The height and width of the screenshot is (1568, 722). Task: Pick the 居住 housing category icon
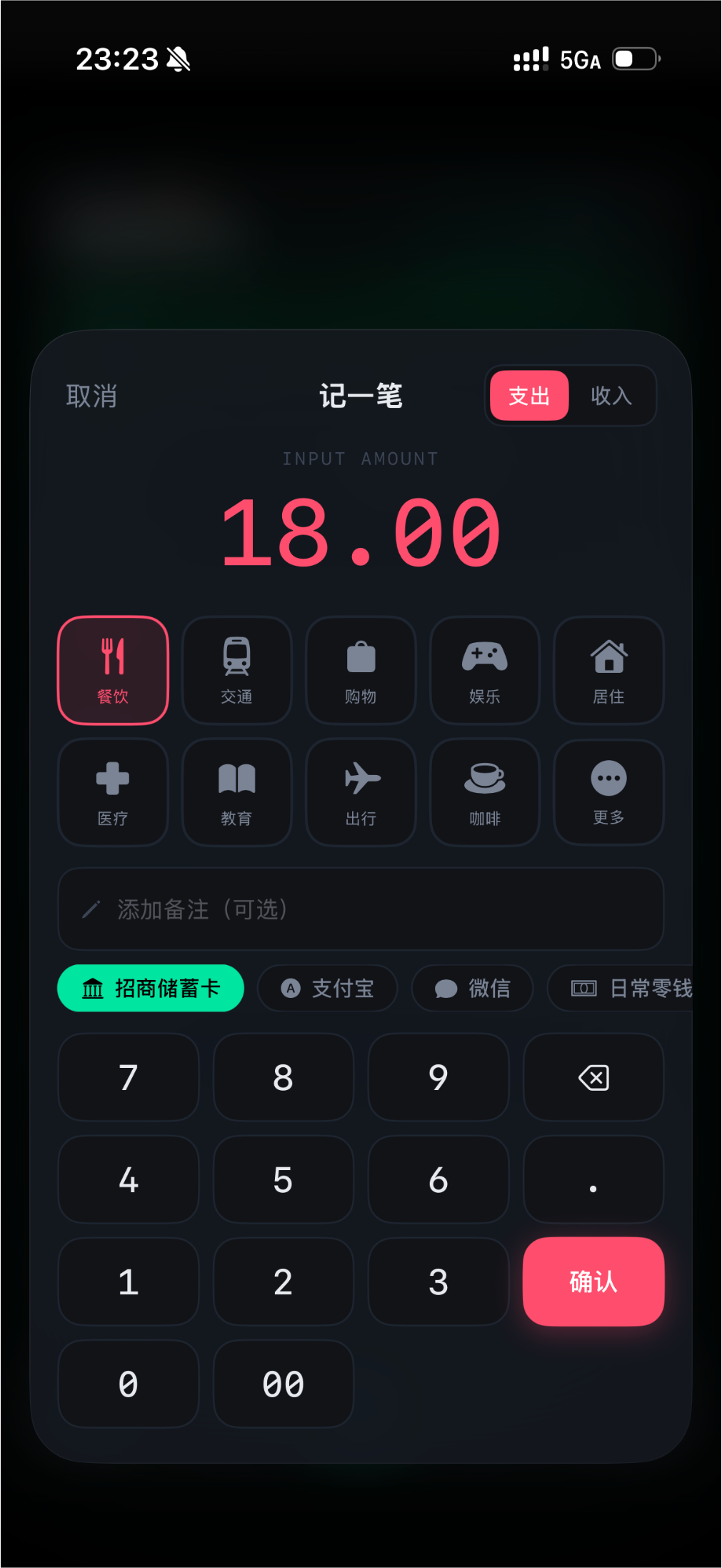point(608,670)
